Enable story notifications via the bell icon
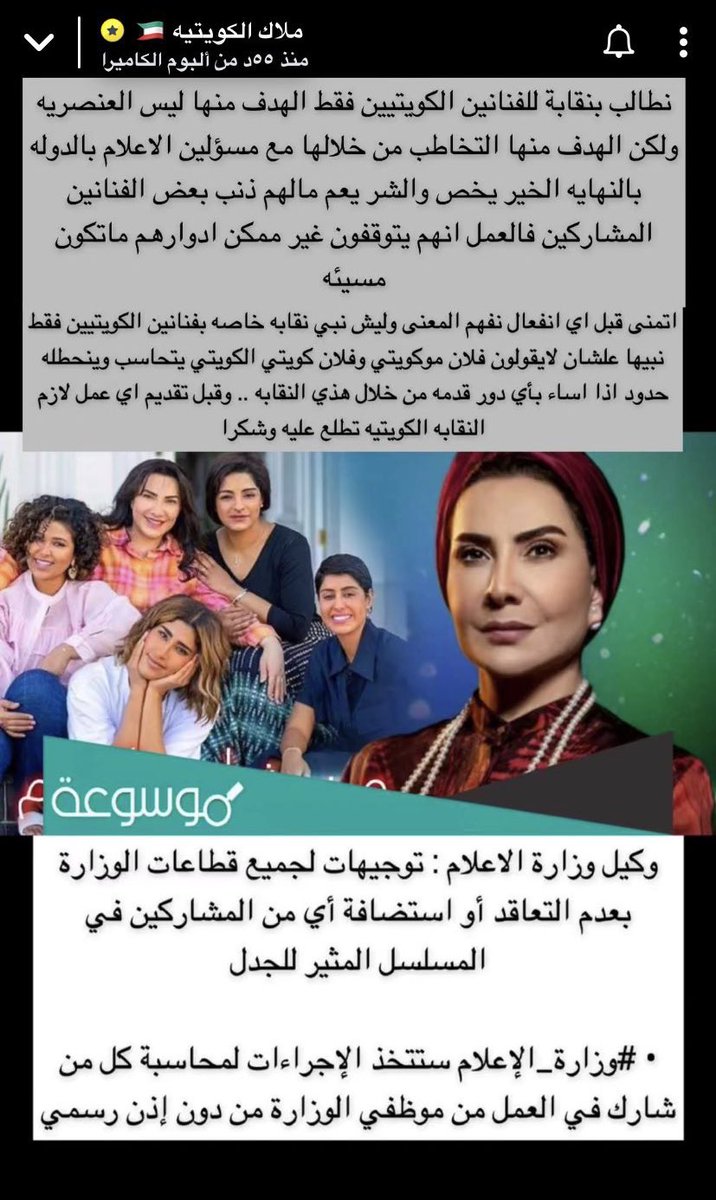Image resolution: width=716 pixels, height=1200 pixels. pos(619,43)
